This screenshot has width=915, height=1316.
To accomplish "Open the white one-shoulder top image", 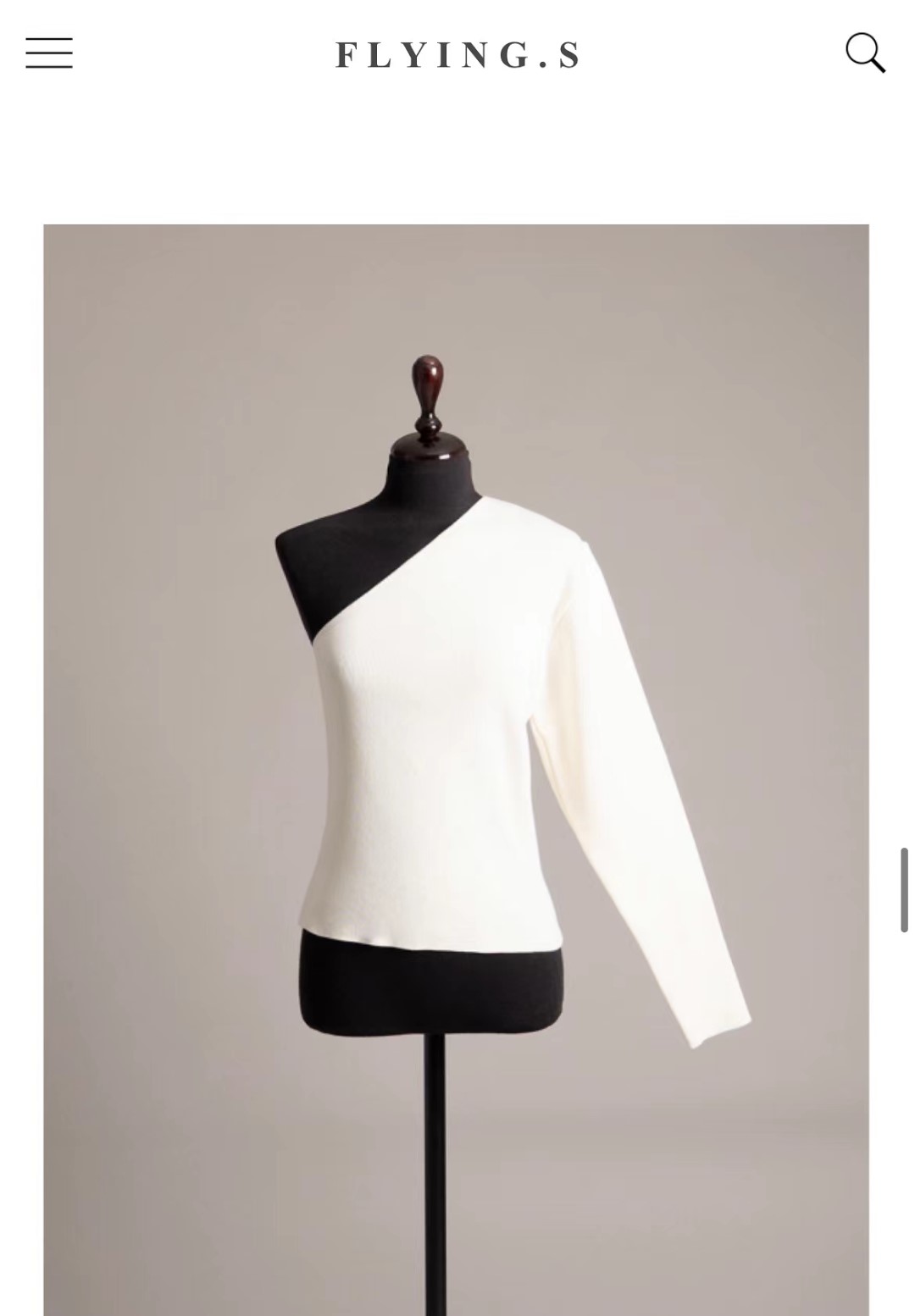I will click(x=456, y=762).
